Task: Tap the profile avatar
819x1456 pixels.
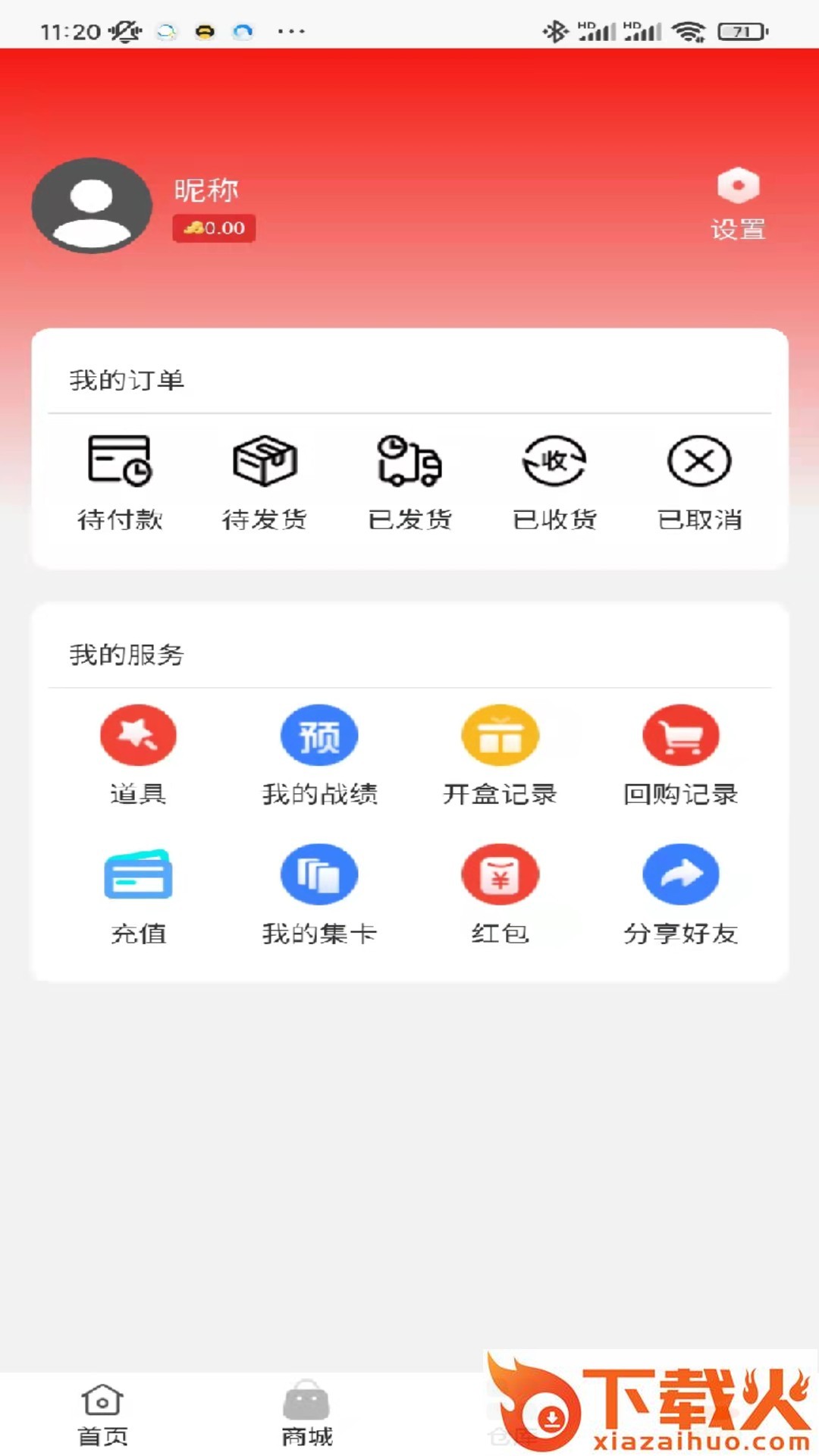Action: pos(92,206)
